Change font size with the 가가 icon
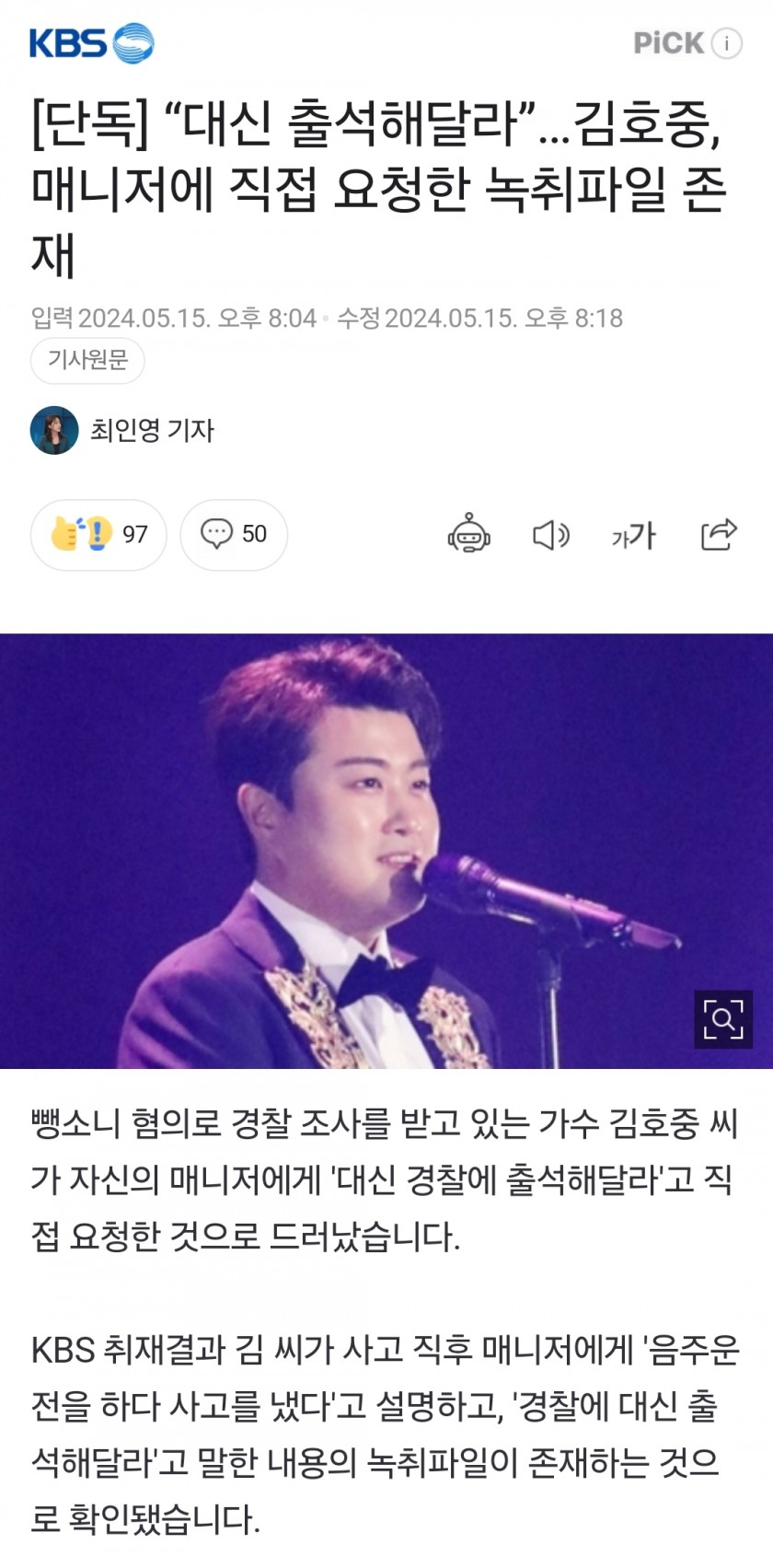 pyautogui.click(x=633, y=535)
